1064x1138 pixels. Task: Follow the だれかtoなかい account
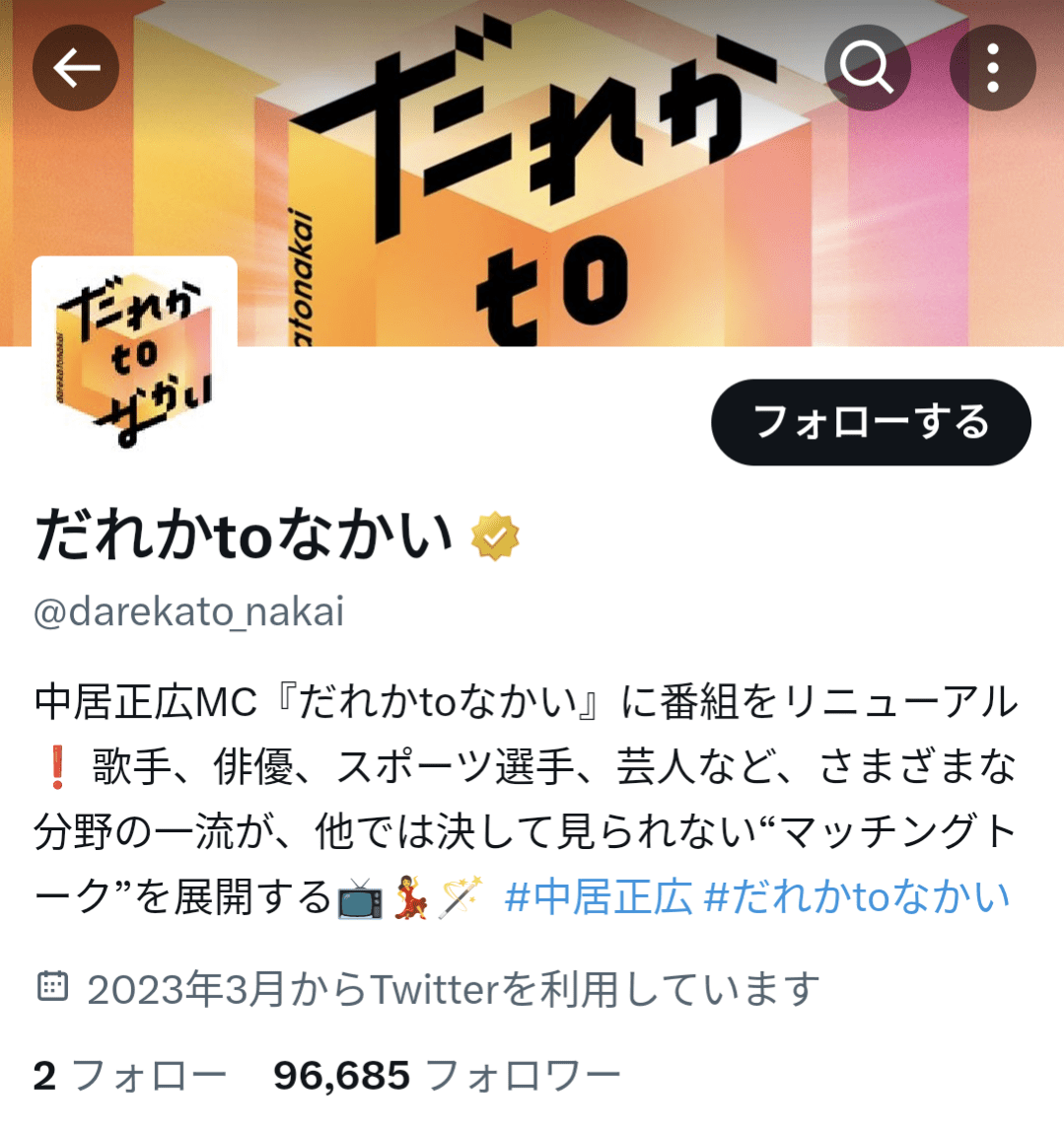871,422
